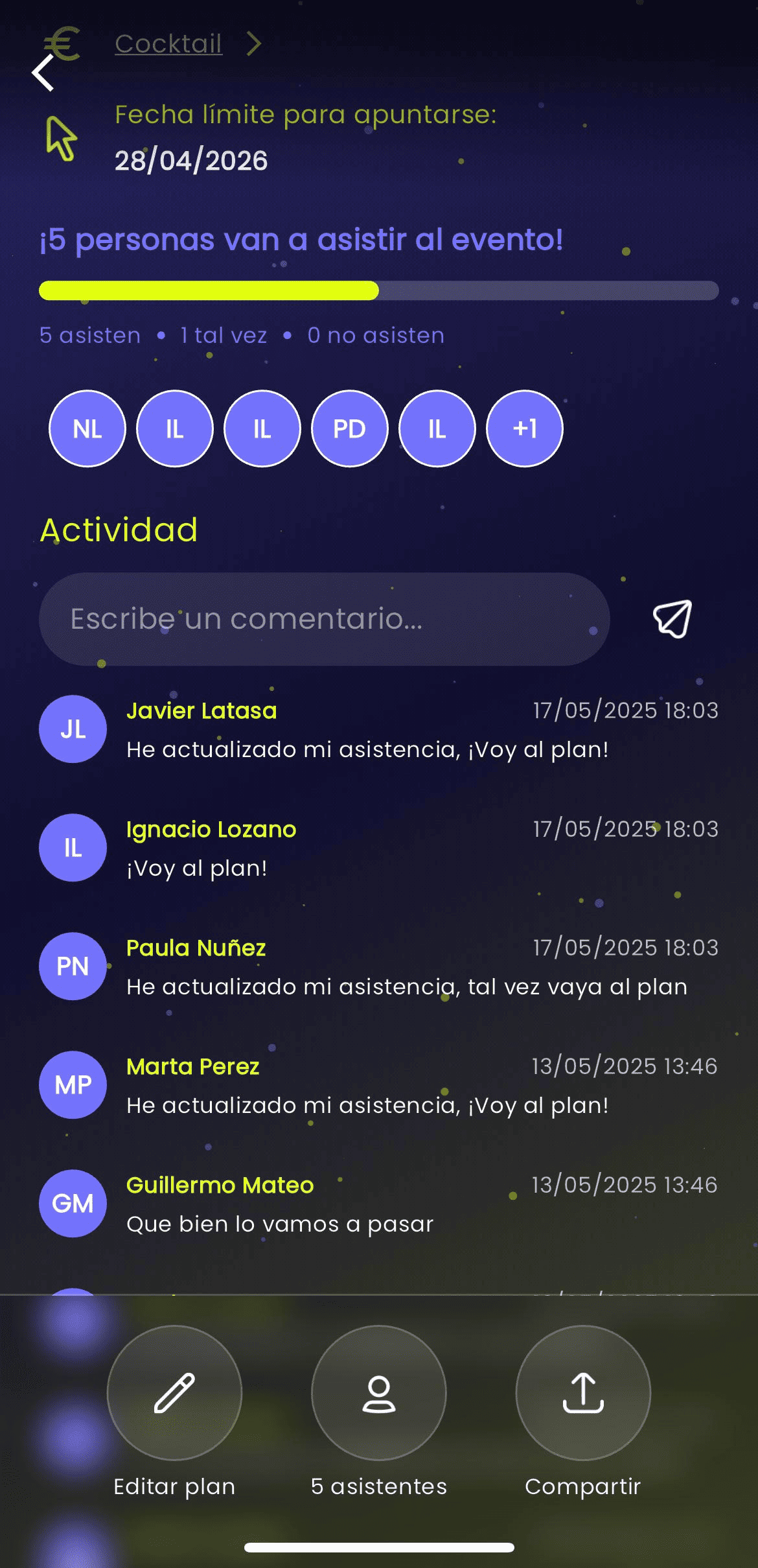Open the Cocktail plan link
The height and width of the screenshot is (1568, 758).
tap(168, 44)
